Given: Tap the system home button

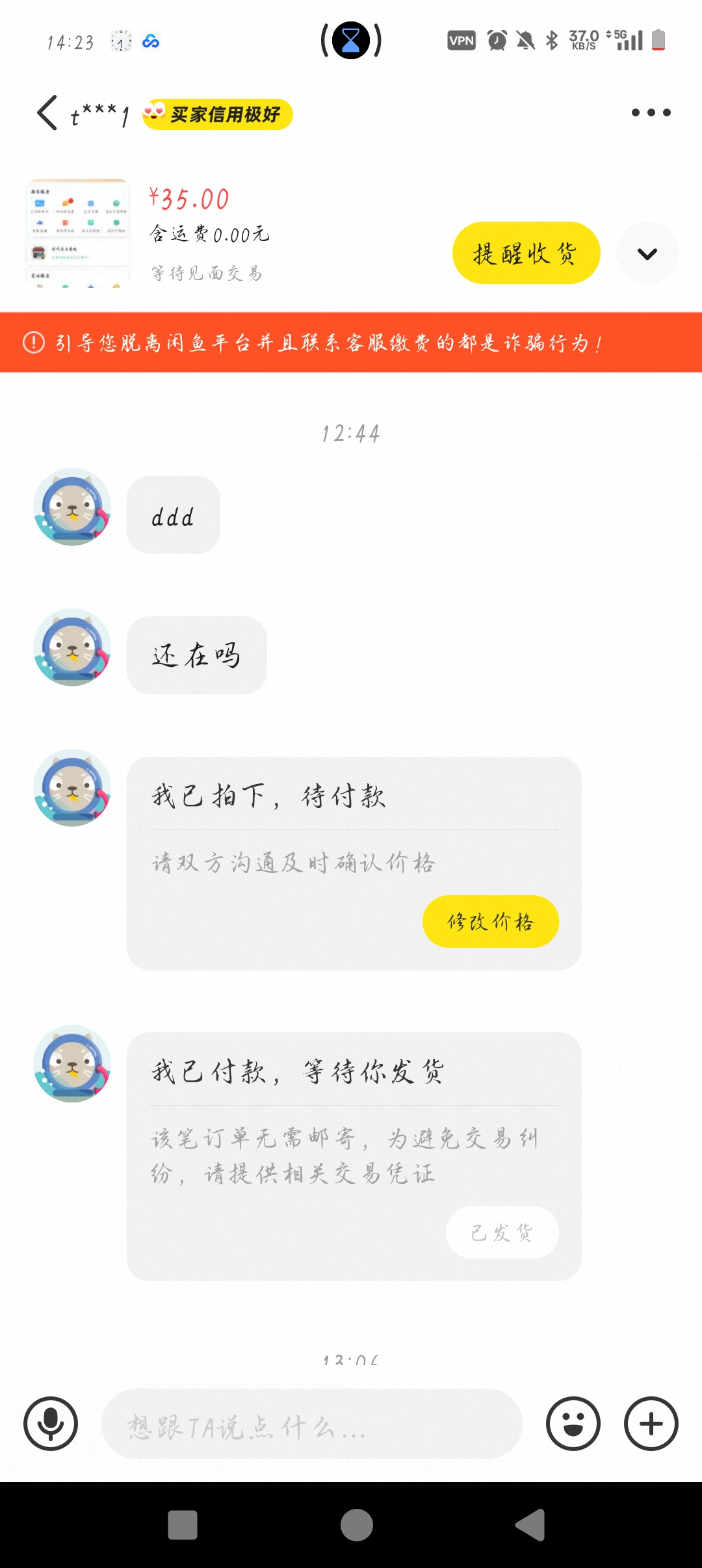Looking at the screenshot, I should (x=356, y=1525).
